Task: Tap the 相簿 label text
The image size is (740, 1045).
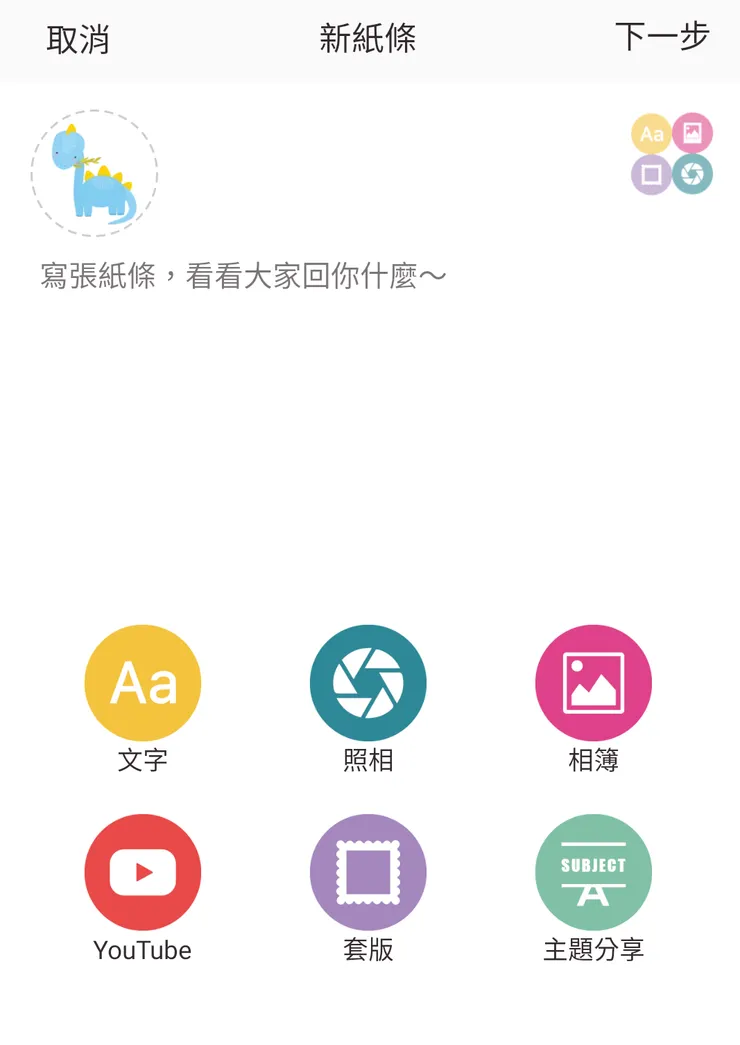Action: pos(594,760)
